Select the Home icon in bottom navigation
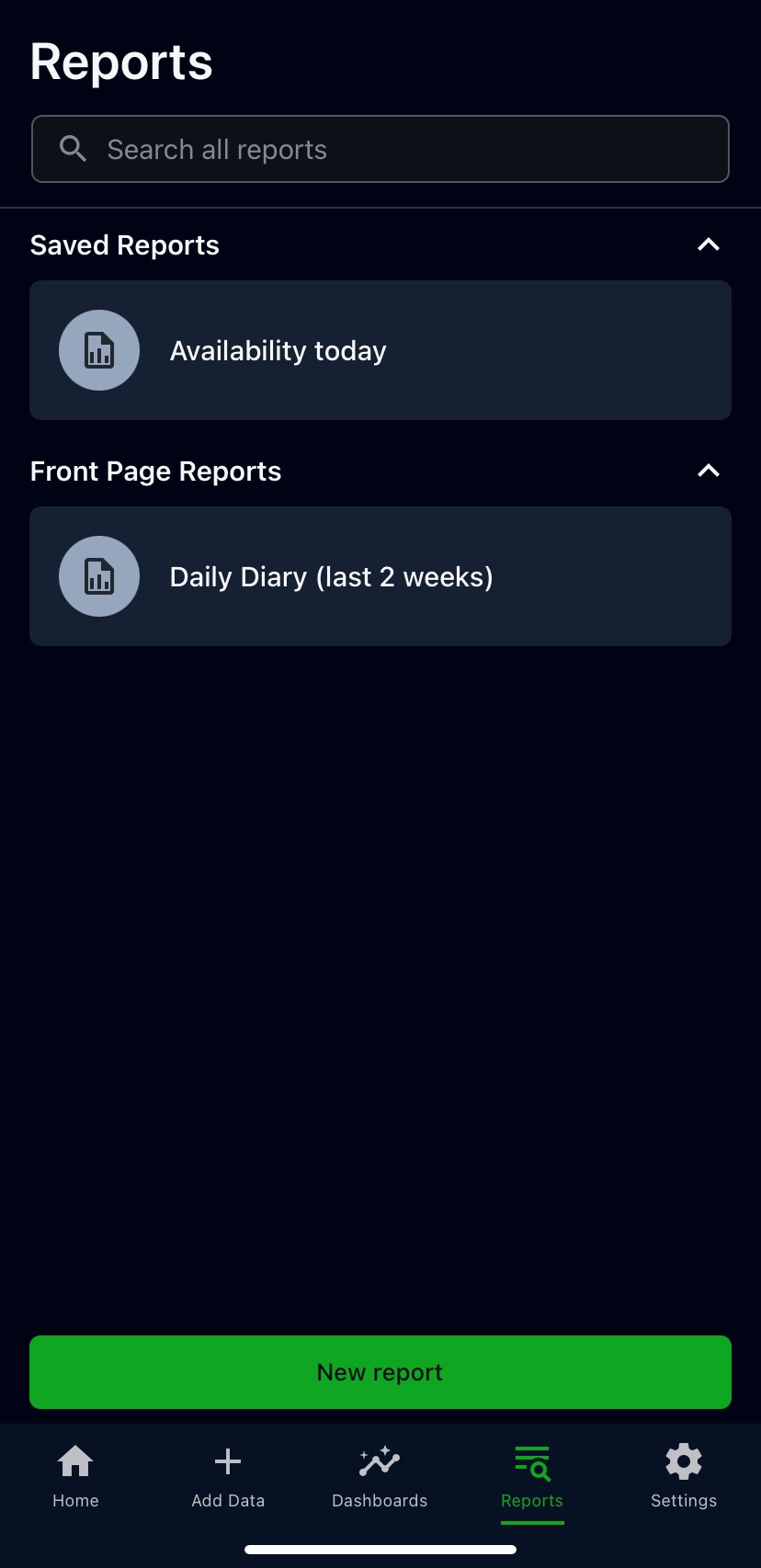The height and width of the screenshot is (1568, 761). click(x=74, y=1460)
